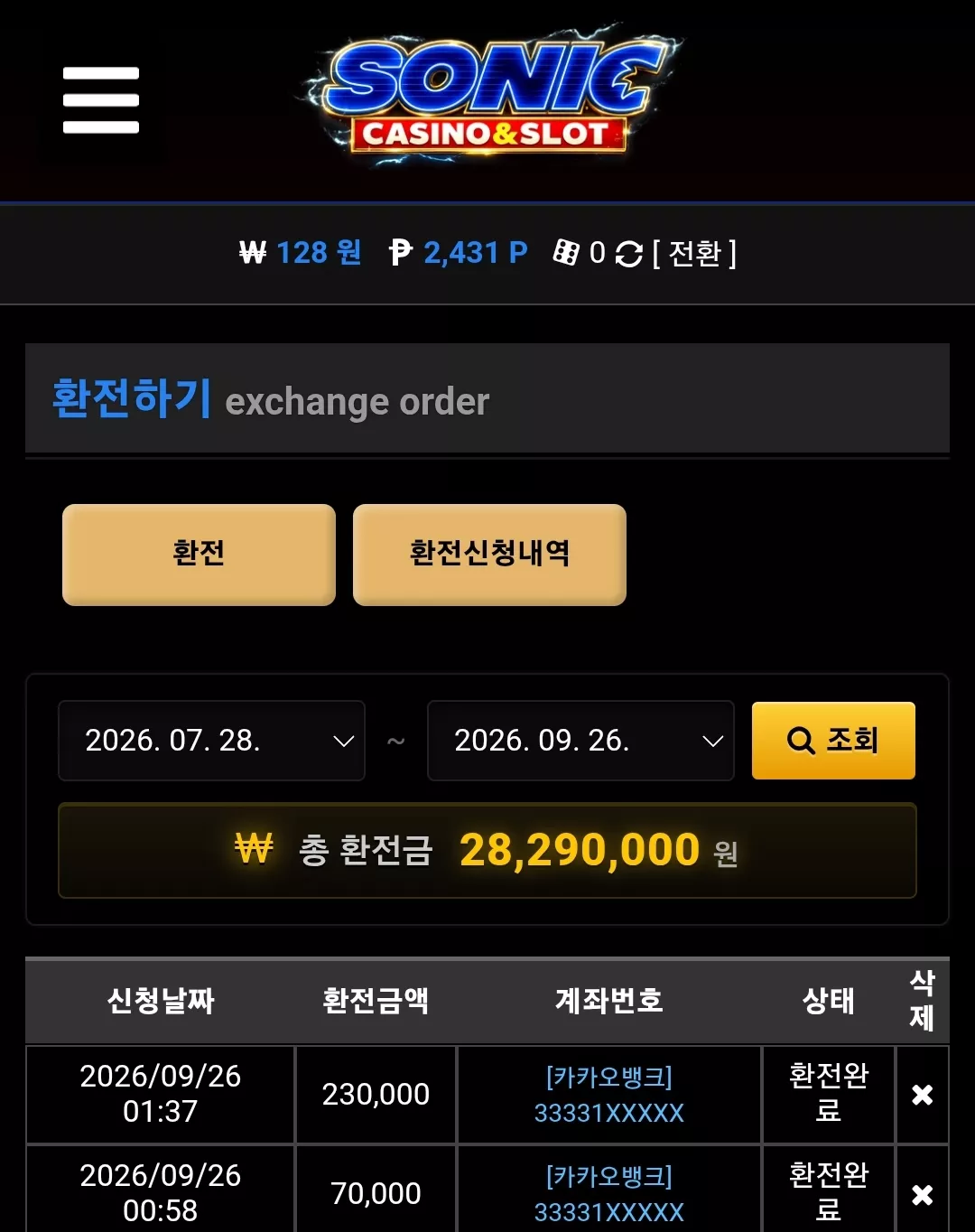Tap the 조회 search button
Screen dimensions: 975x1232
pos(833,741)
